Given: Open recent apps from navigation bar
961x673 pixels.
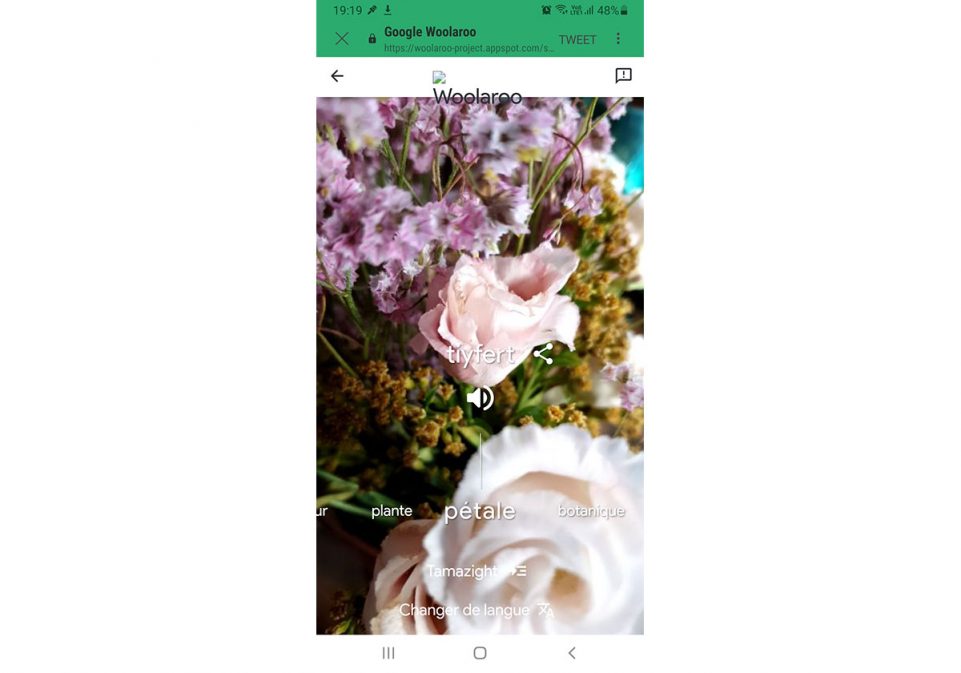Looking at the screenshot, I should 388,653.
